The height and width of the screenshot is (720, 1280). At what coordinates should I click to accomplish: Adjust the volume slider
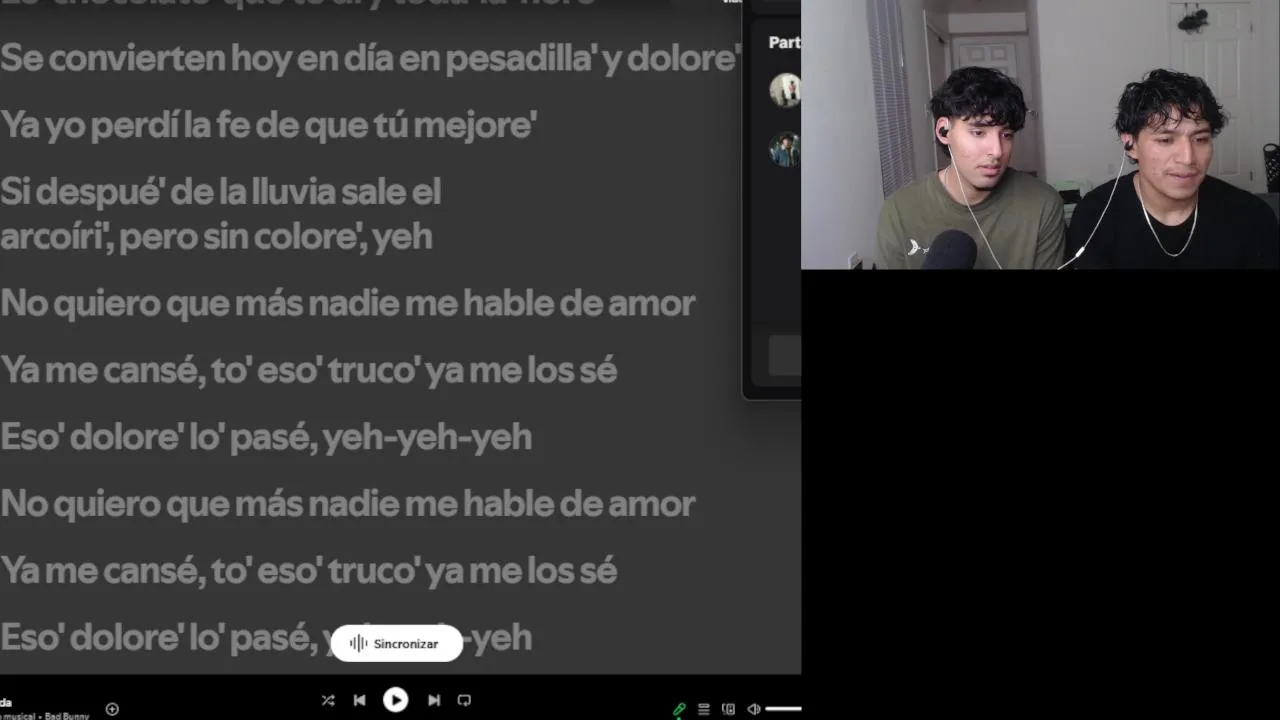tap(783, 709)
